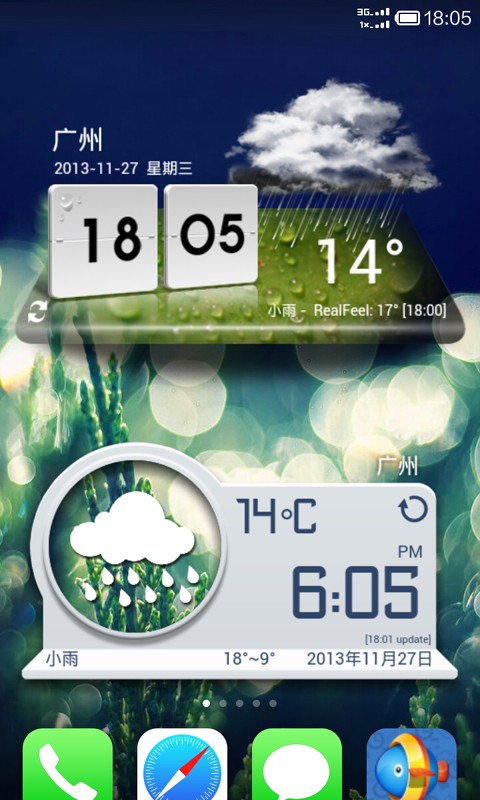Open the 6:05 PM clock widget
Viewport: 480px width, 800px height.
point(356,592)
